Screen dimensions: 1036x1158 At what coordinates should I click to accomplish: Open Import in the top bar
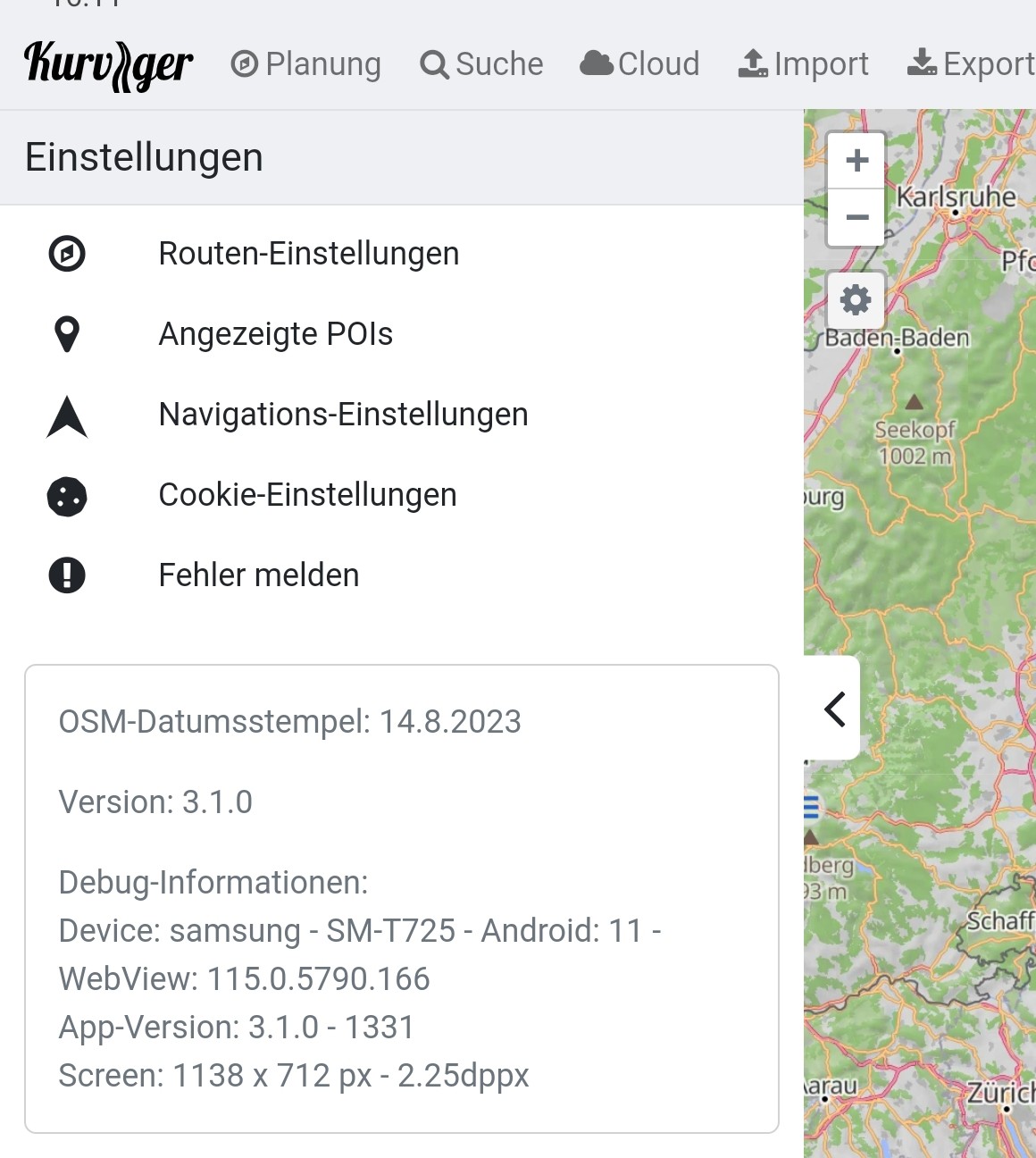[x=803, y=64]
